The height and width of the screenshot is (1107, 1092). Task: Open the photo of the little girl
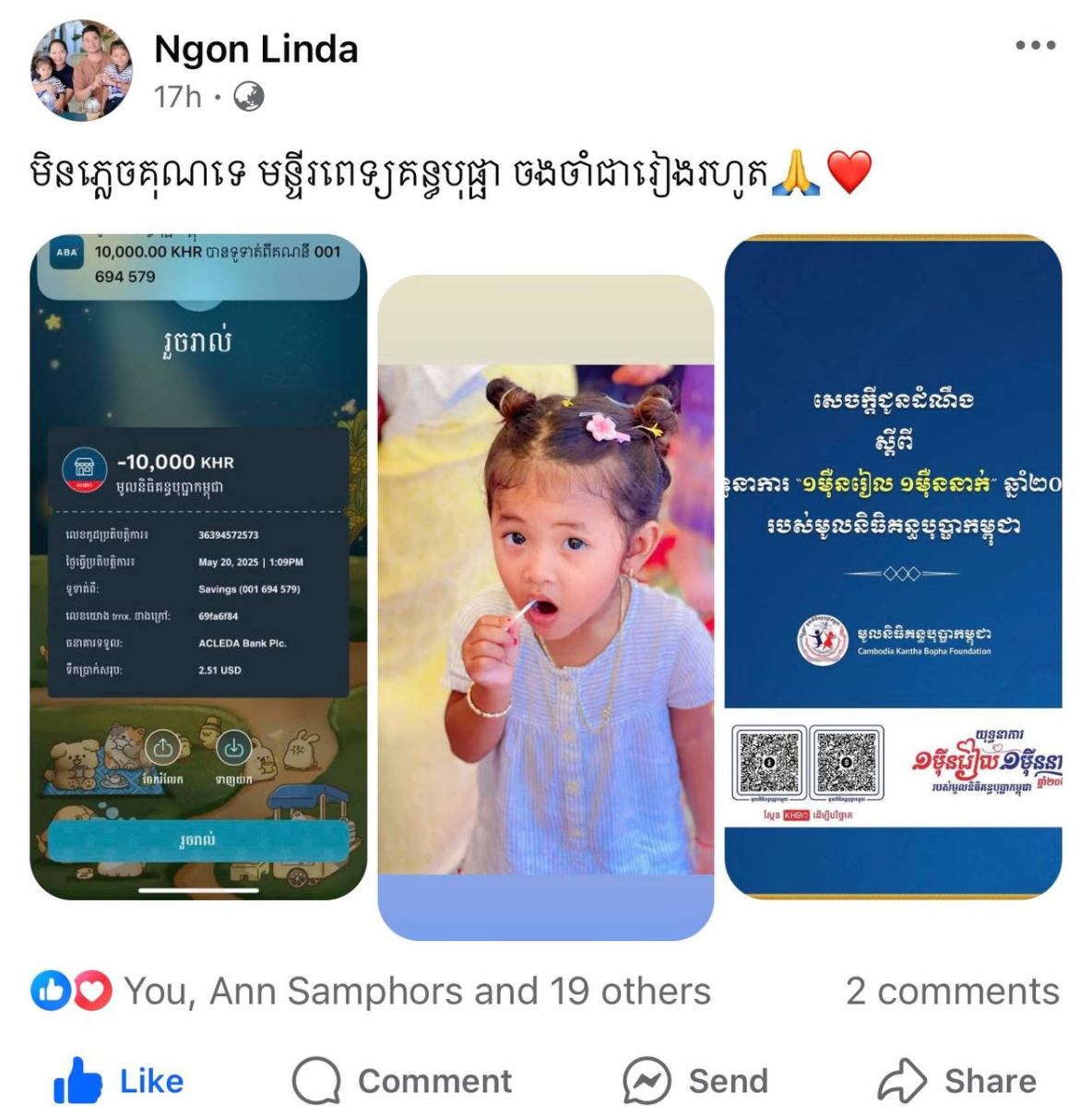click(x=545, y=609)
